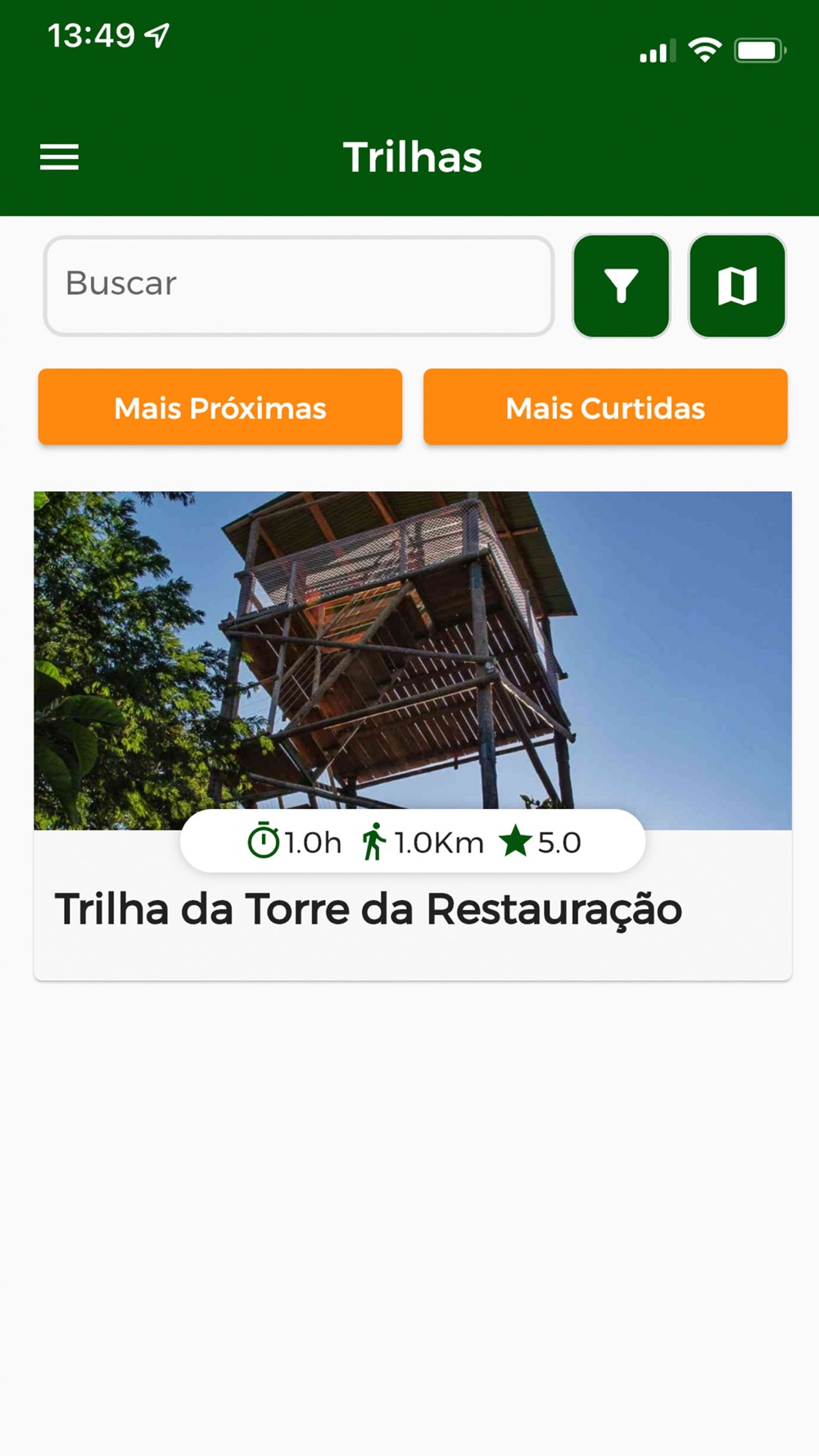The height and width of the screenshot is (1456, 819).
Task: Open the hamburger drawer menu
Action: (x=60, y=156)
